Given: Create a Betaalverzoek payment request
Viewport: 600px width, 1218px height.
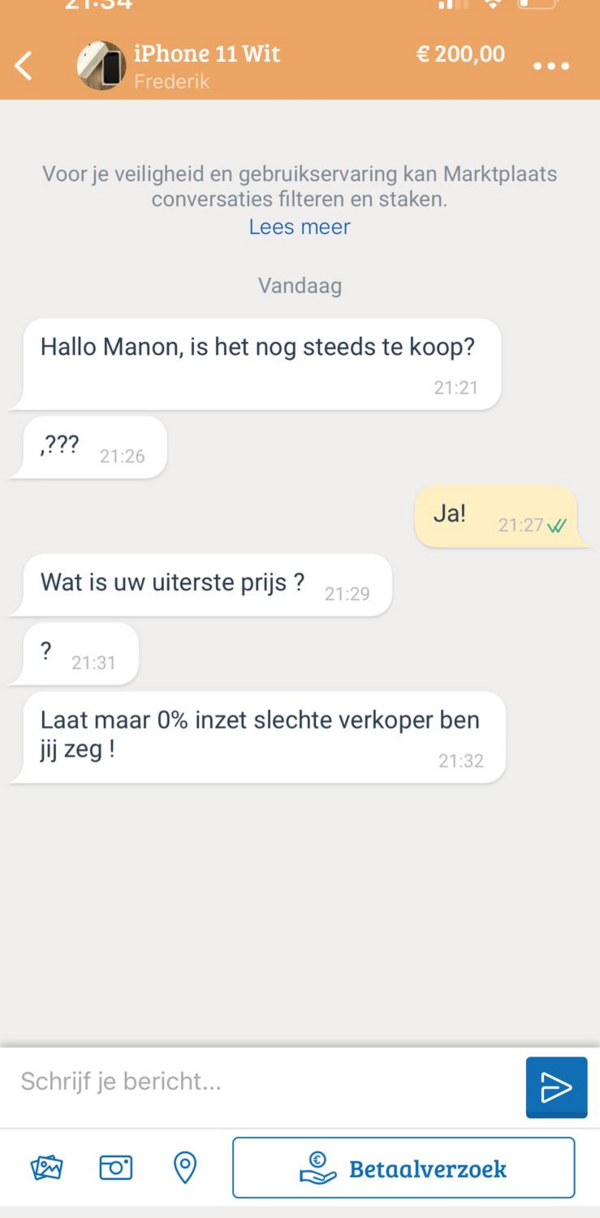Looking at the screenshot, I should click(x=403, y=1168).
